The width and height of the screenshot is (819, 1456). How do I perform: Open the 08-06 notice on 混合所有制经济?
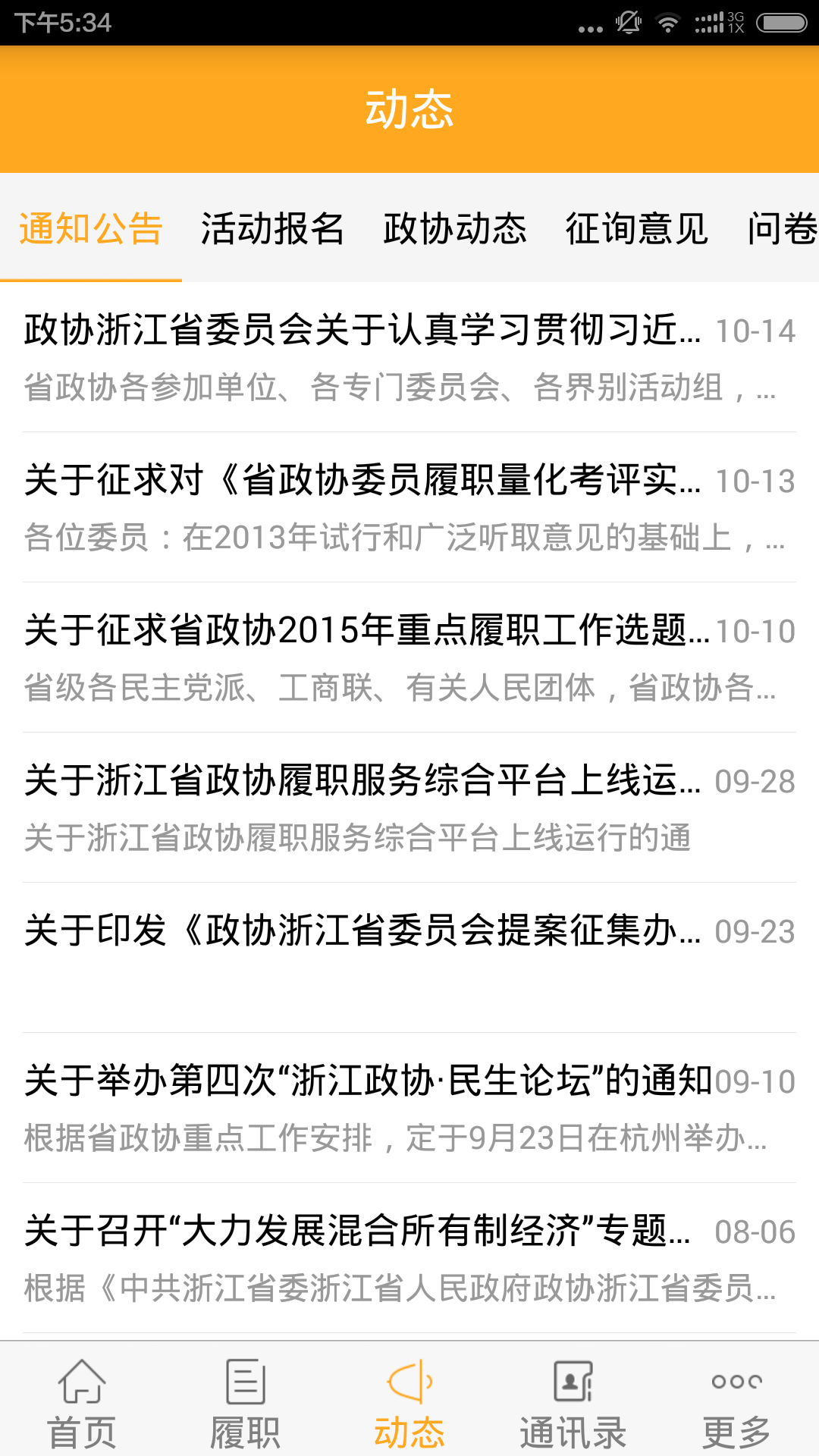(409, 1258)
